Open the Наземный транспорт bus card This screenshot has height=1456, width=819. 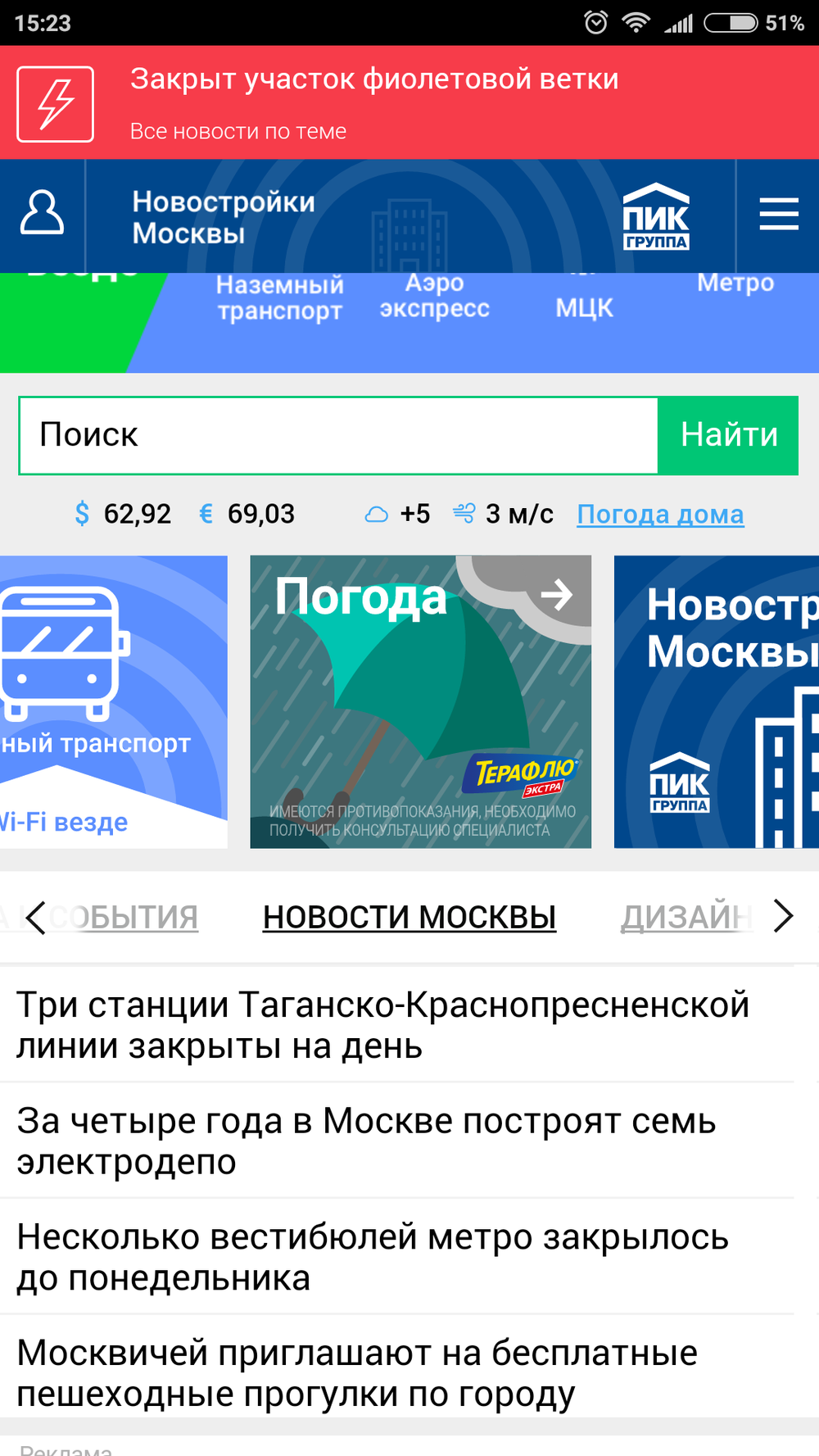[113, 701]
